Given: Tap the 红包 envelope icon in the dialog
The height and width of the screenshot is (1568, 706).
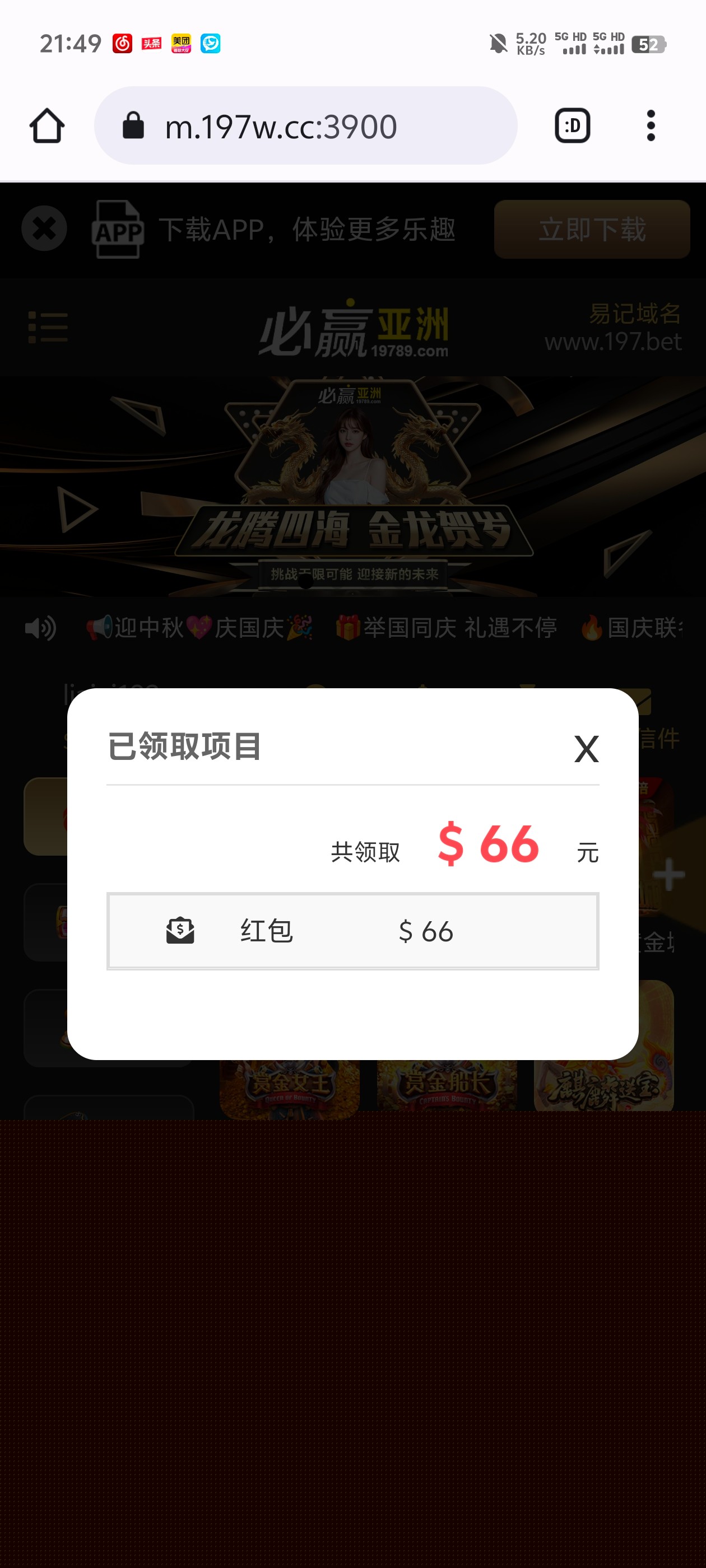Looking at the screenshot, I should (x=180, y=930).
